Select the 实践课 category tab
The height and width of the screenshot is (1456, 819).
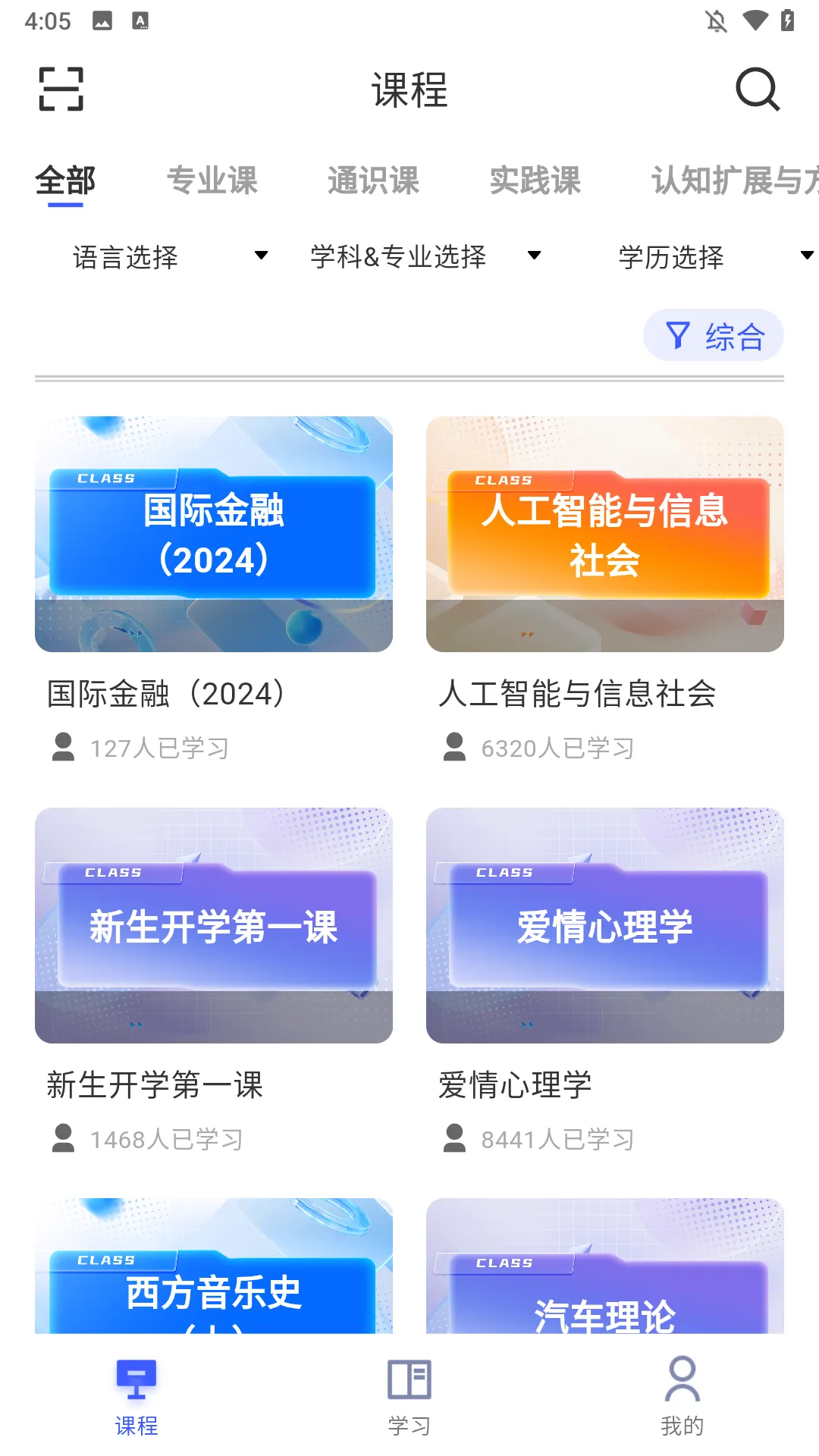click(x=535, y=180)
